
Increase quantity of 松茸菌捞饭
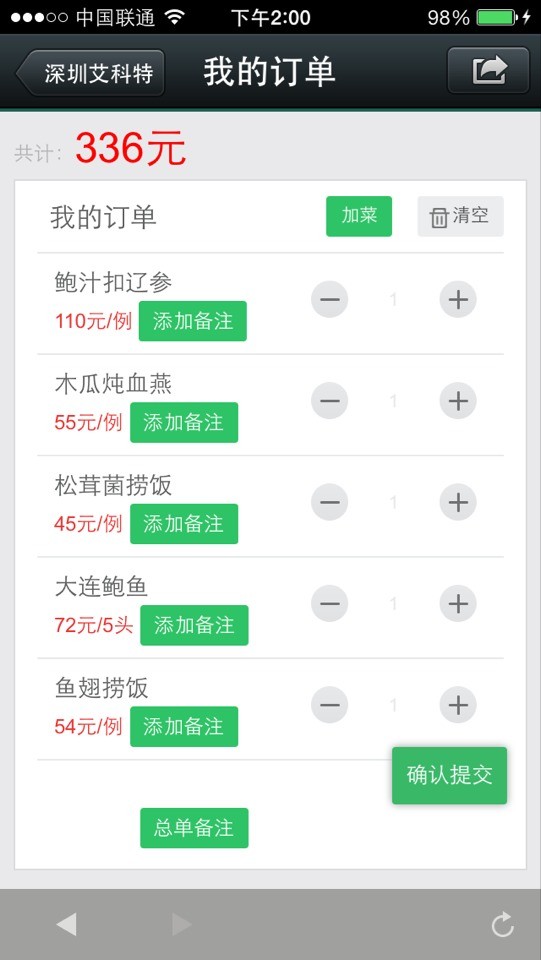(458, 502)
